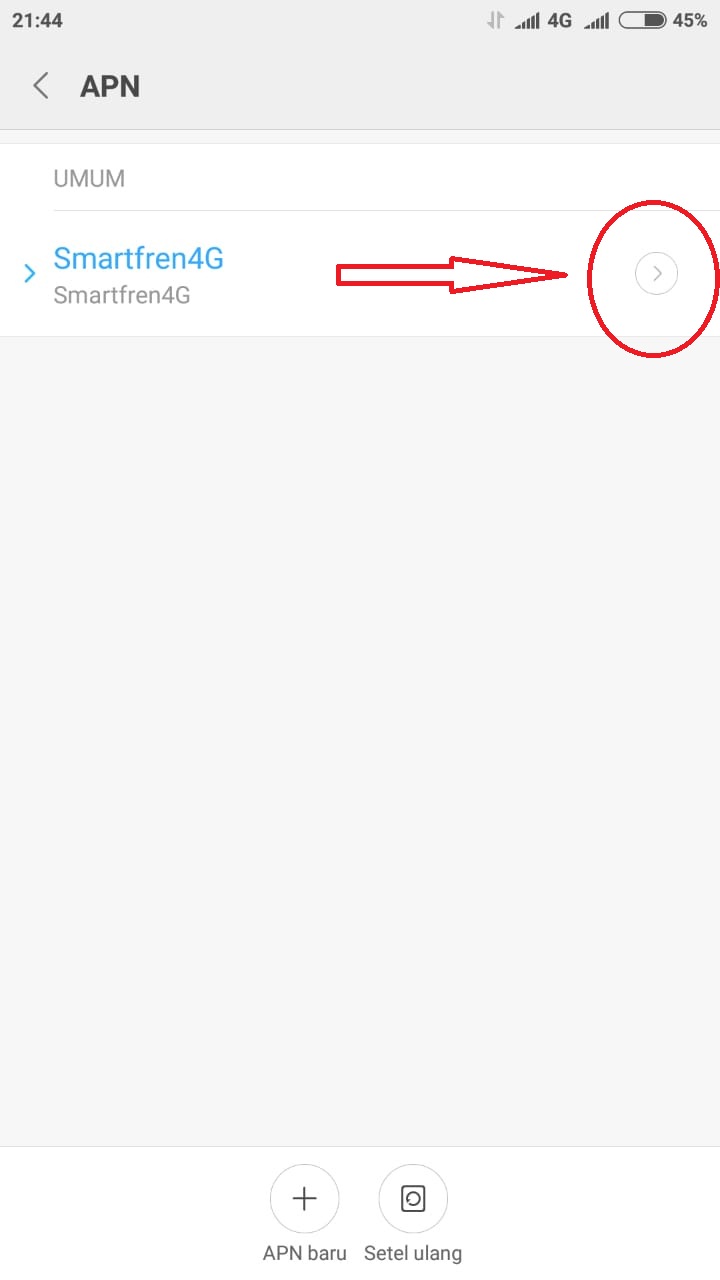Viewport: 720px width, 1280px height.
Task: Add a new APN with APN baru
Action: (304, 1199)
